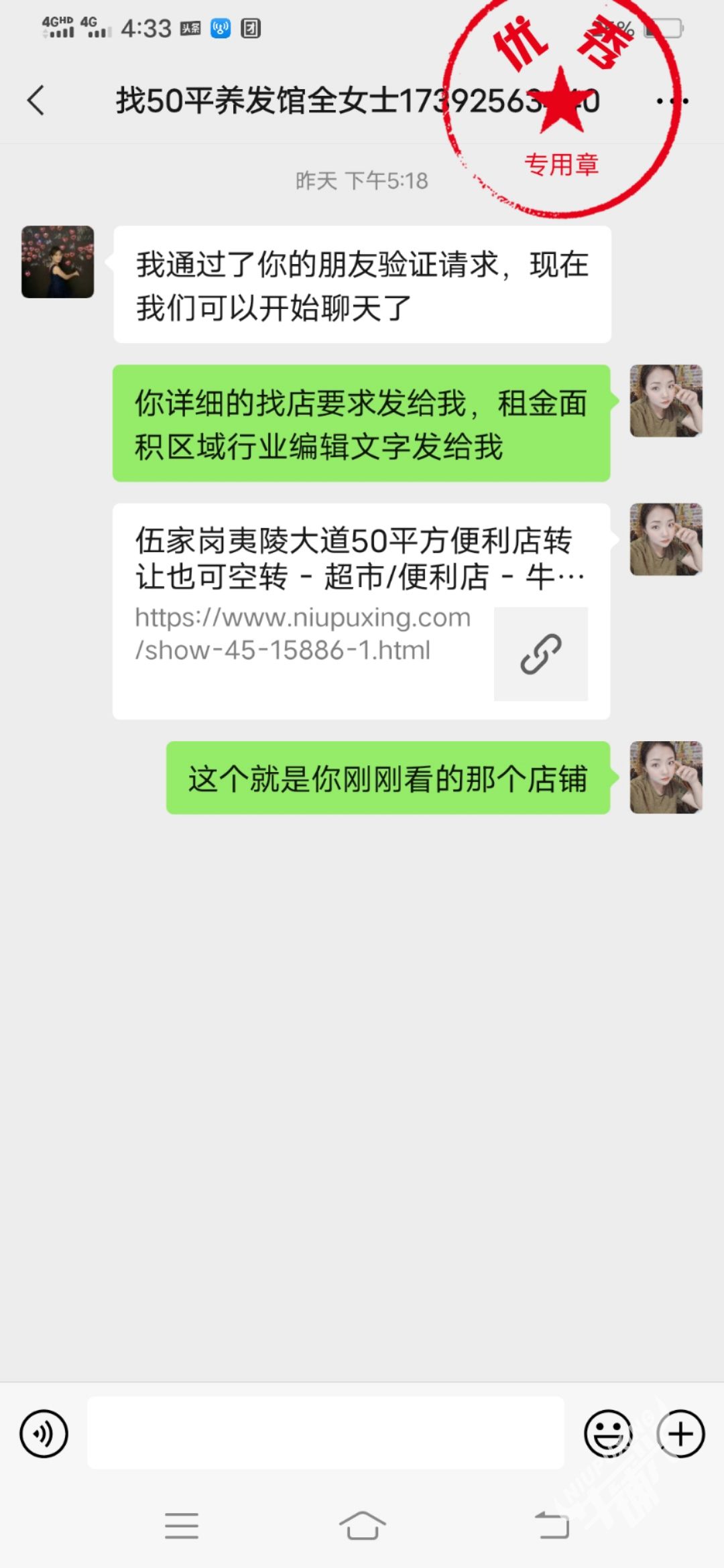Viewport: 724px width, 1568px height.
Task: Tap the system home button
Action: pyautogui.click(x=362, y=1526)
